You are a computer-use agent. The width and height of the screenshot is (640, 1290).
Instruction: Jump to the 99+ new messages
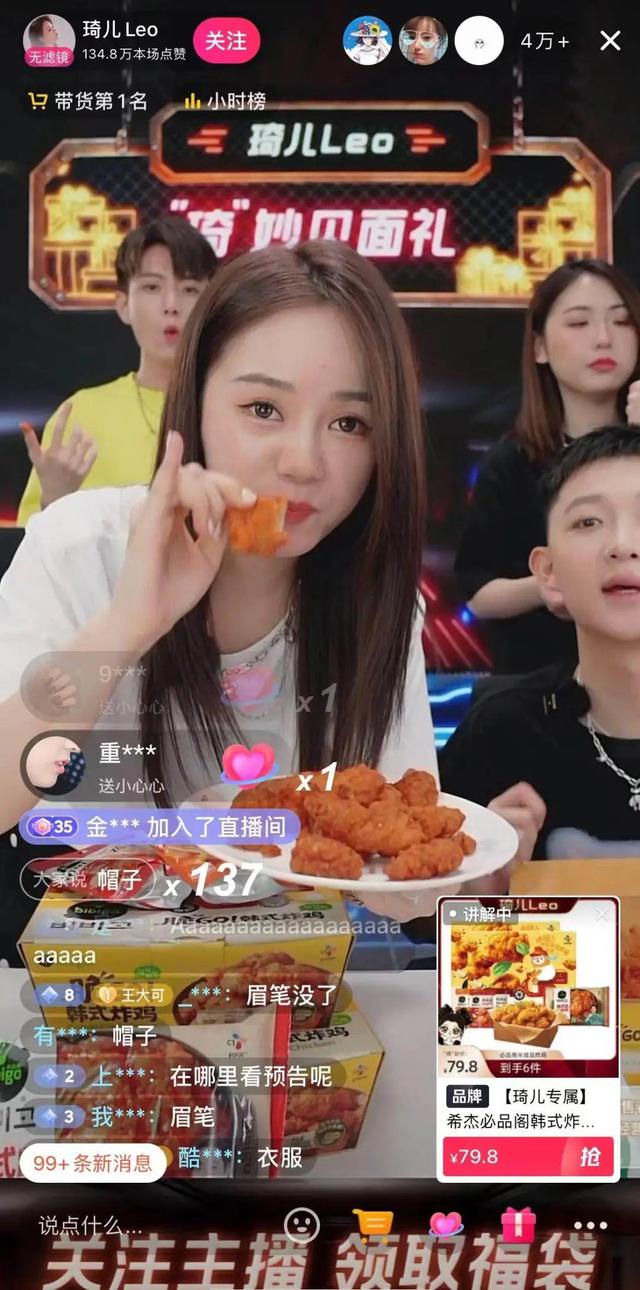pos(93,1163)
